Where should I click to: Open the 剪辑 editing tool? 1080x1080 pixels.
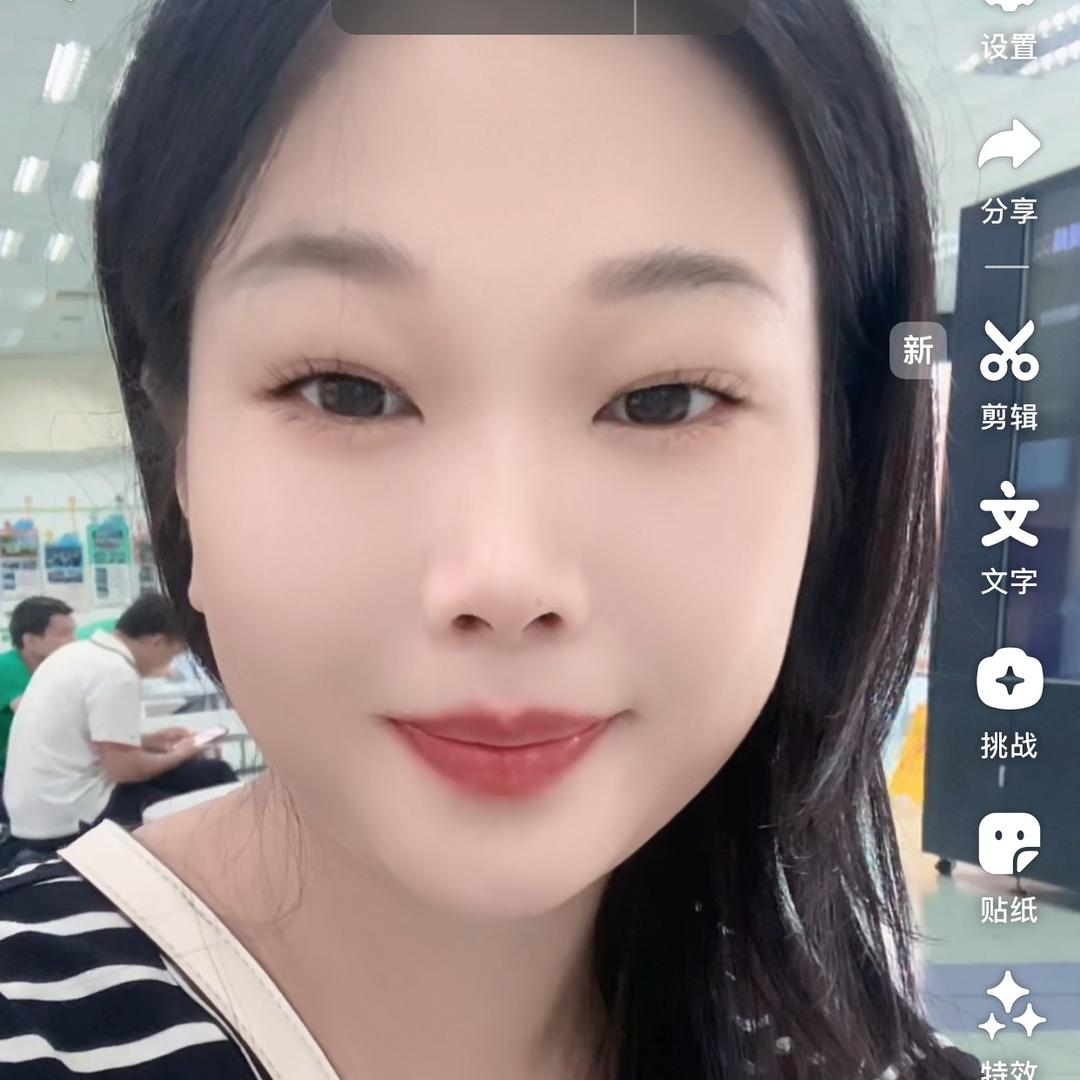(x=1008, y=372)
